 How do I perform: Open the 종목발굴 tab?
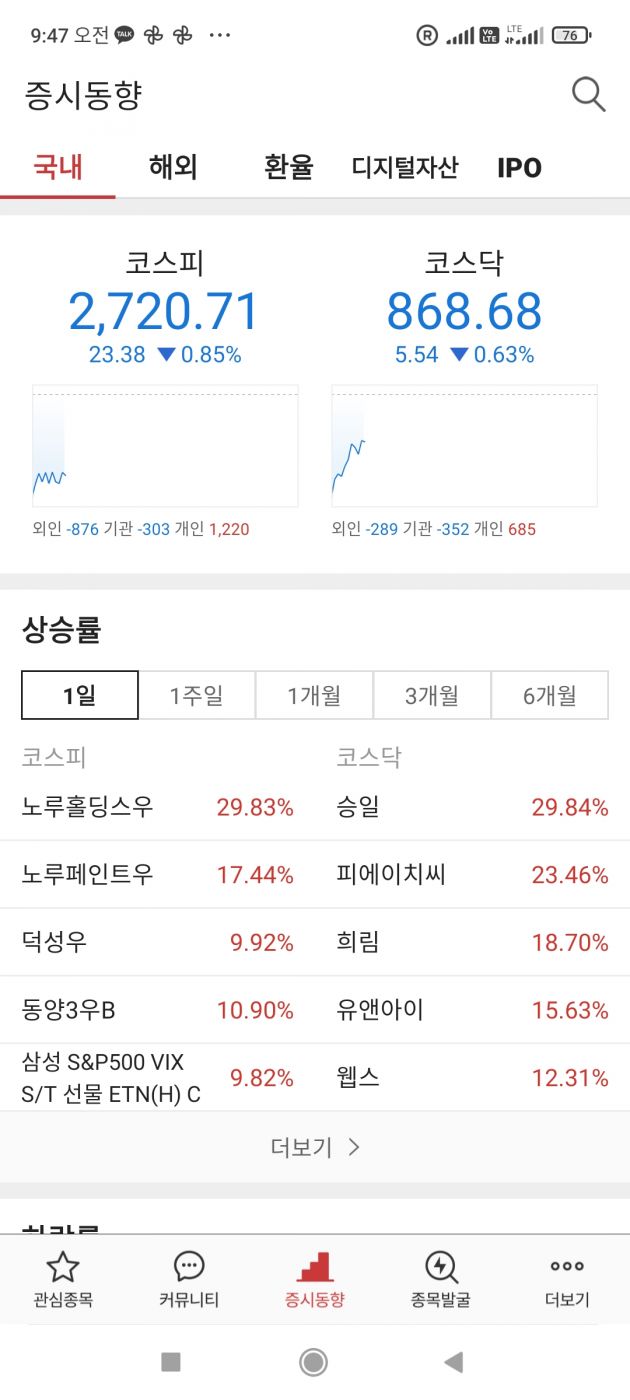pos(440,1280)
